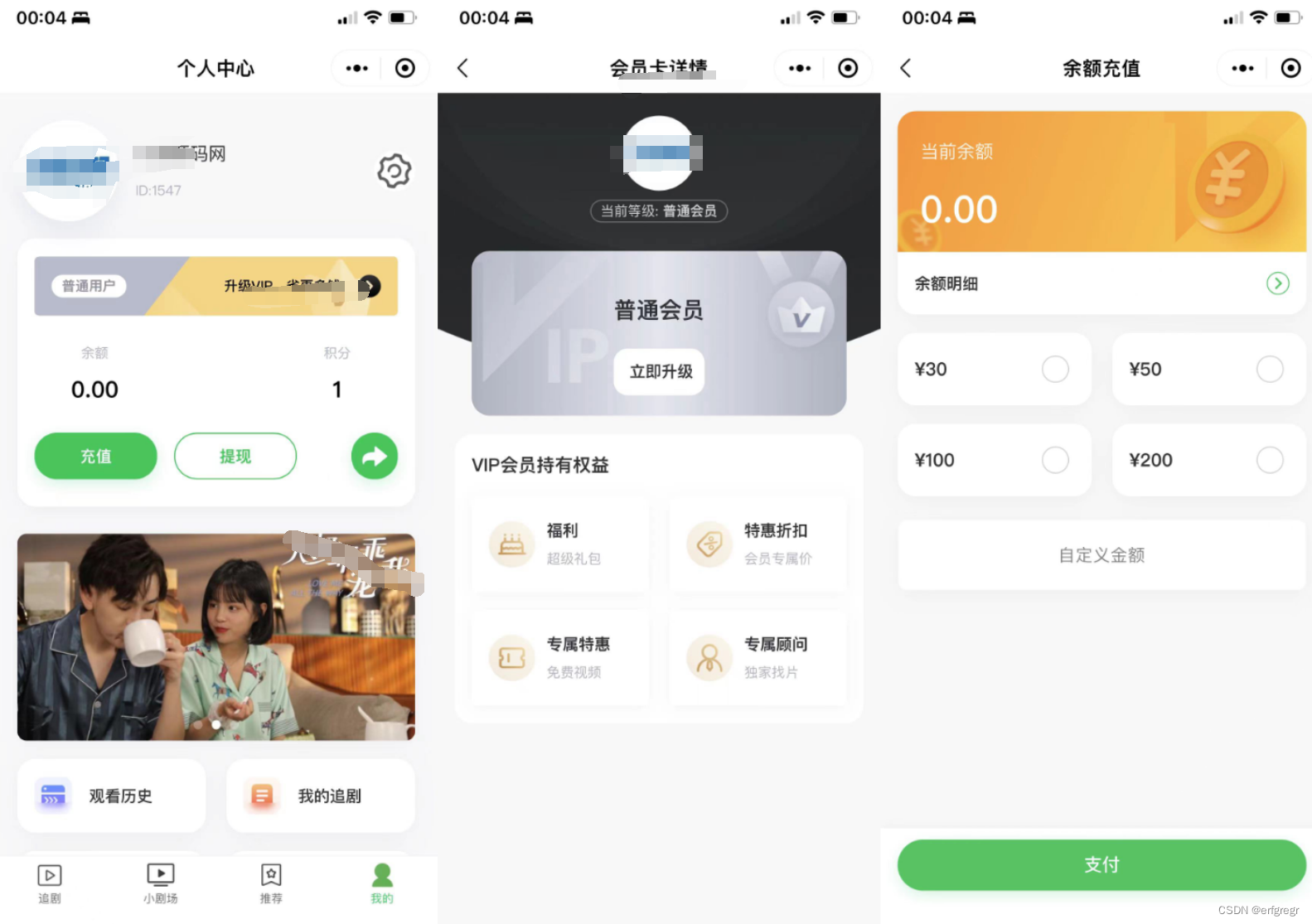
Task: Select the ¥100 recharge amount
Action: click(994, 460)
